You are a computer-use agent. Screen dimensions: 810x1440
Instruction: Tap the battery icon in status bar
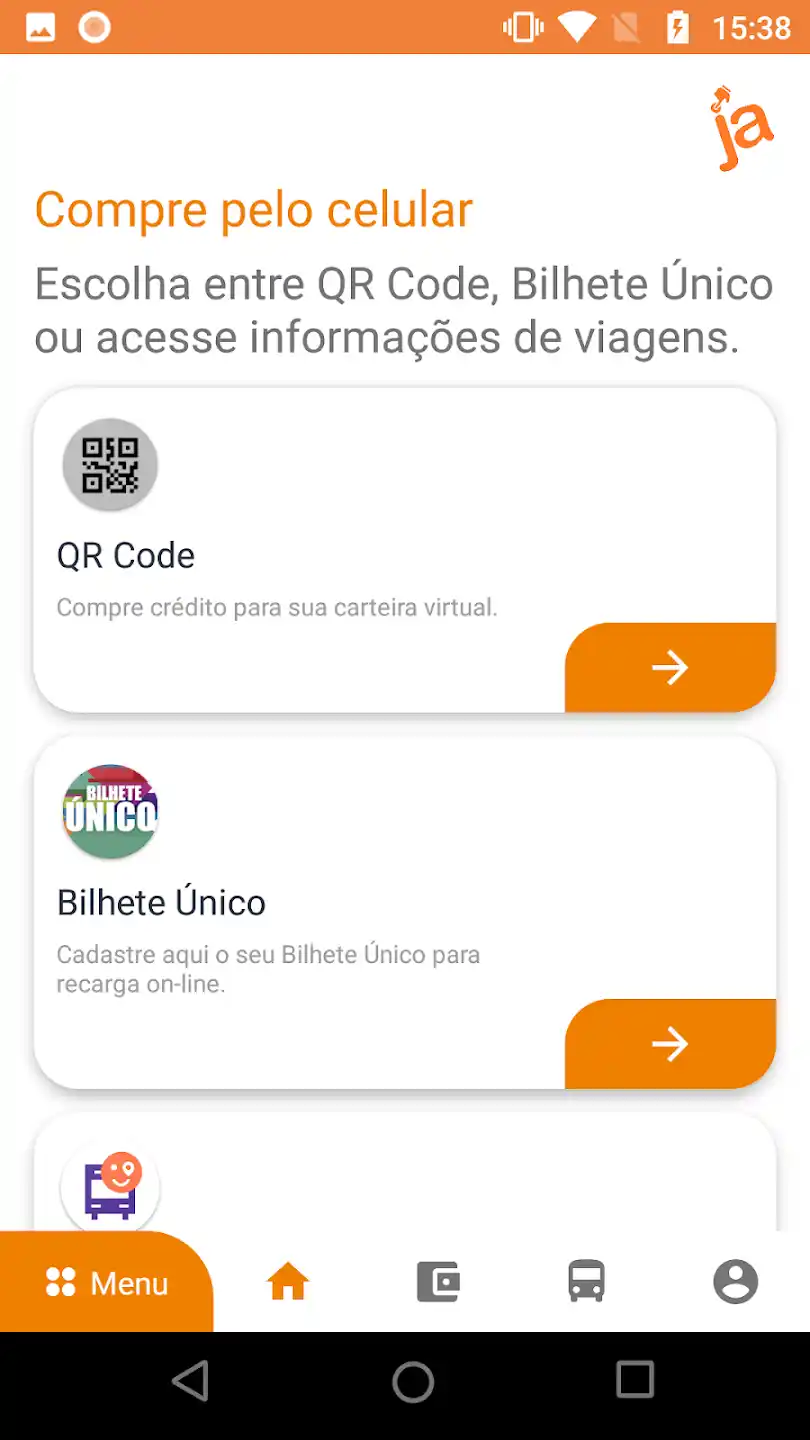677,26
